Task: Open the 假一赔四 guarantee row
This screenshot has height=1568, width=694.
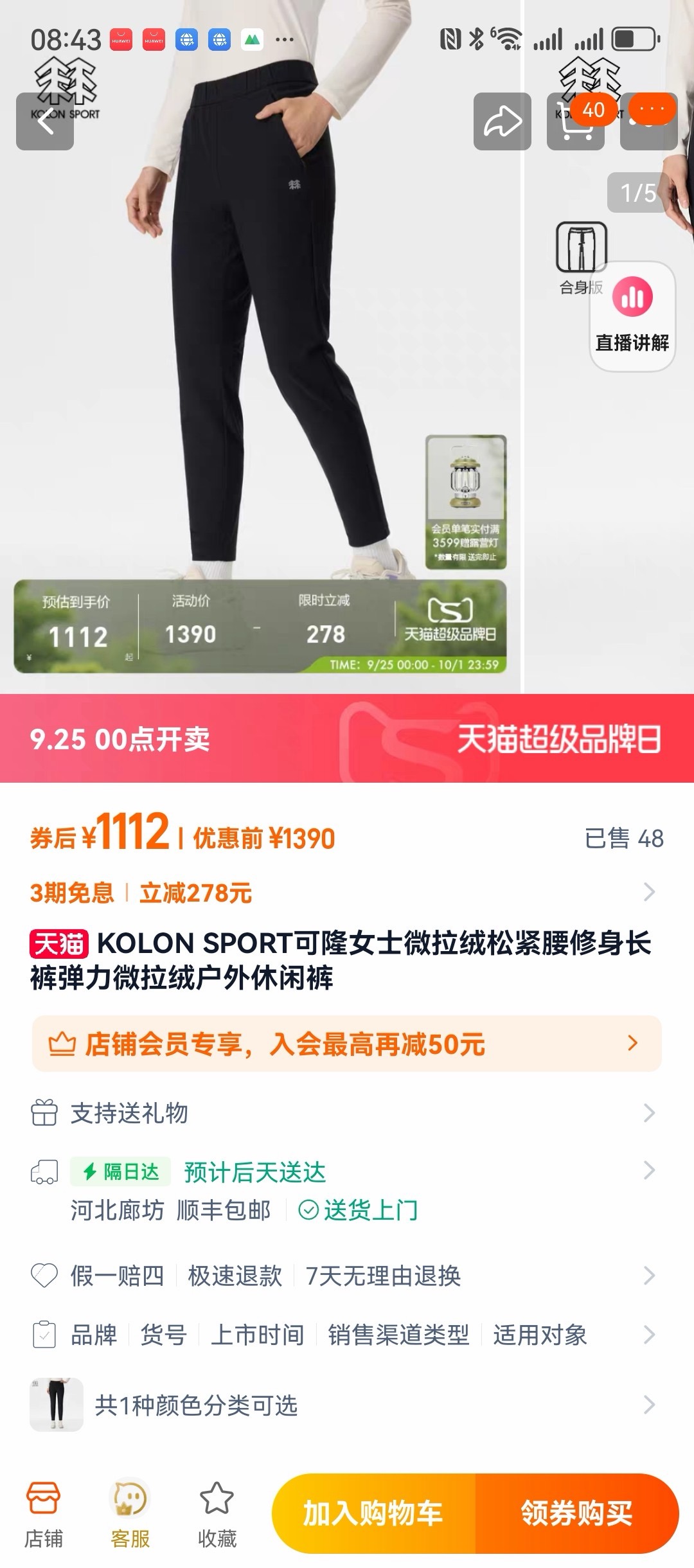Action: click(x=347, y=1276)
